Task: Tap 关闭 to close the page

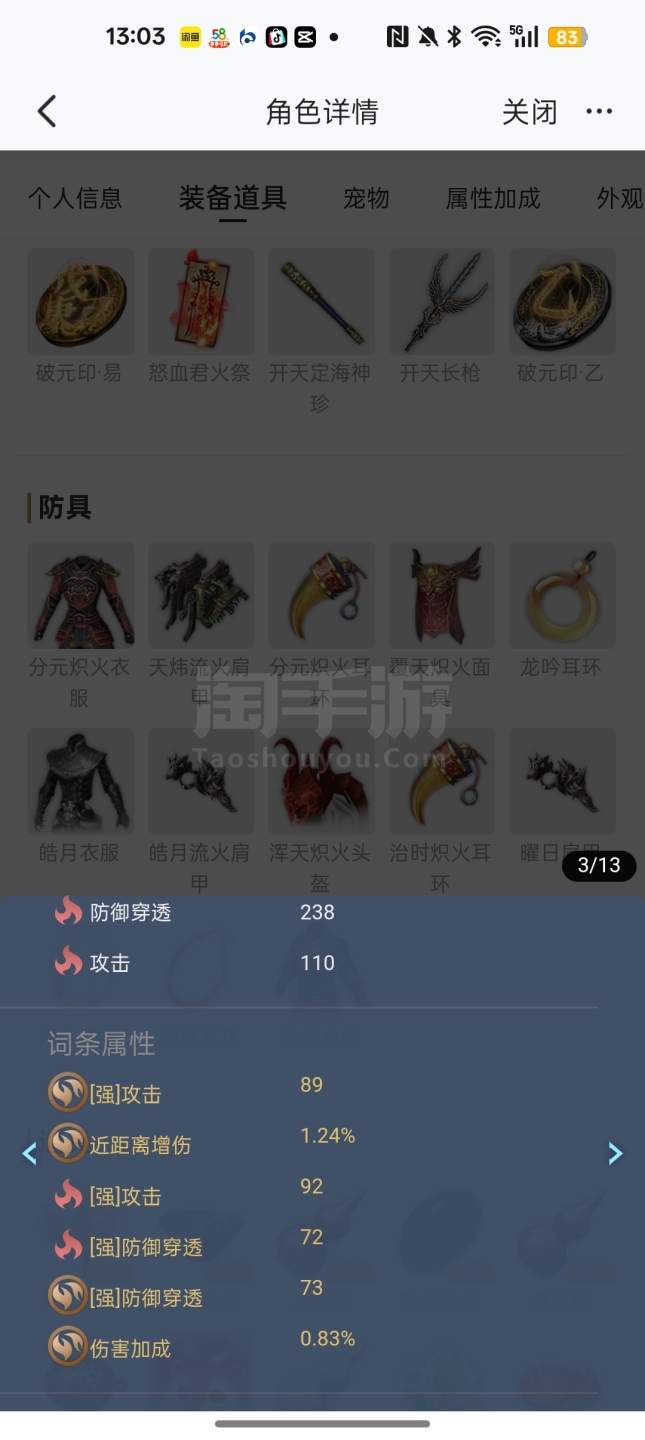Action: 529,112
